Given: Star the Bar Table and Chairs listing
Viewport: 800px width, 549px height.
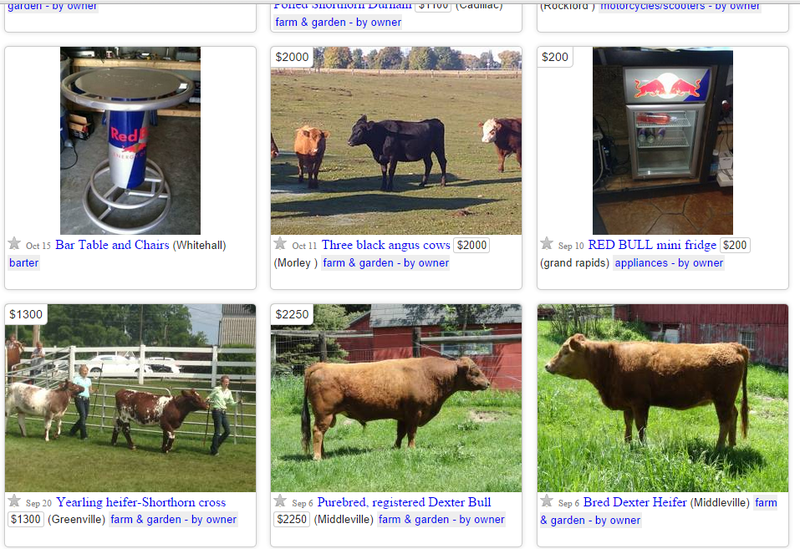Looking at the screenshot, I should coord(14,243).
